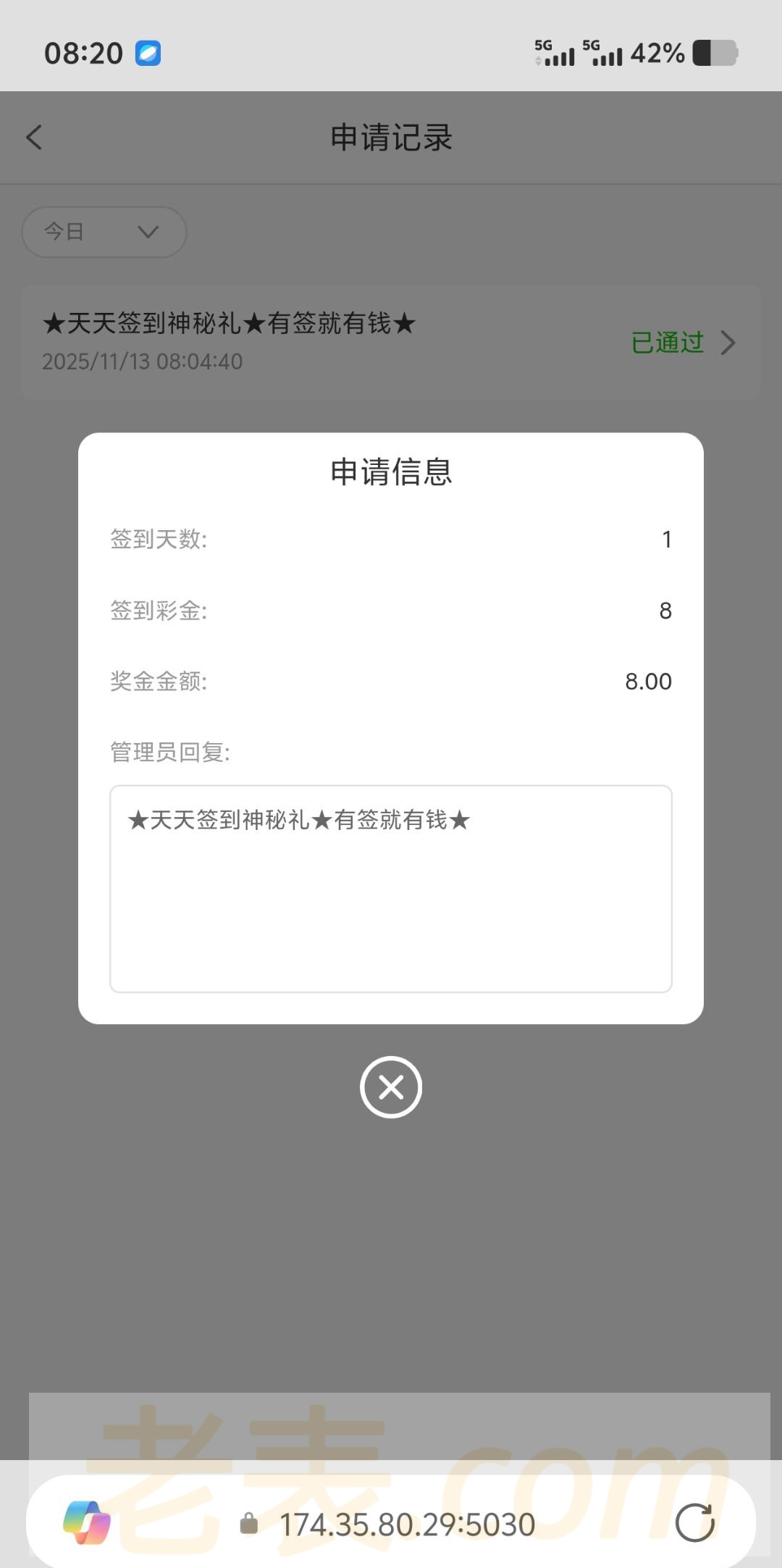The width and height of the screenshot is (782, 1568).
Task: Expand the 今日 date filter dropdown
Action: (104, 232)
